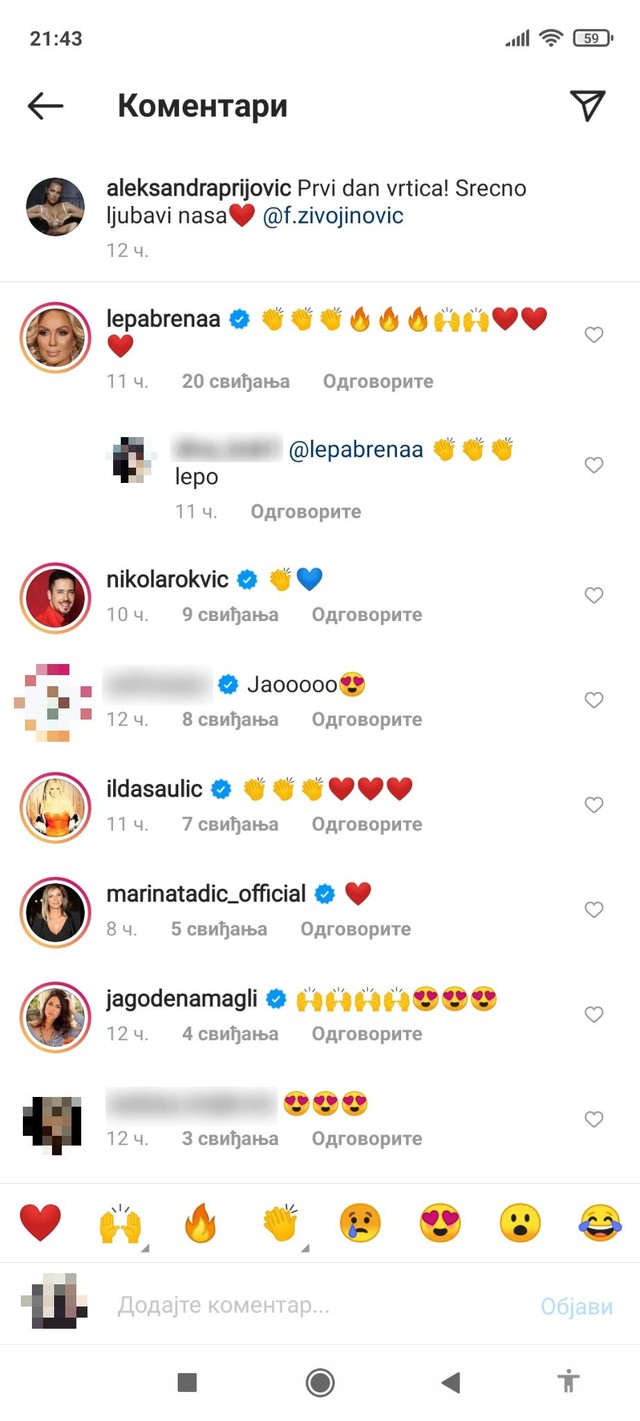Screen dimensions: 640x1421
Task: Open nikolarokvic's profile picture
Action: 56,597
